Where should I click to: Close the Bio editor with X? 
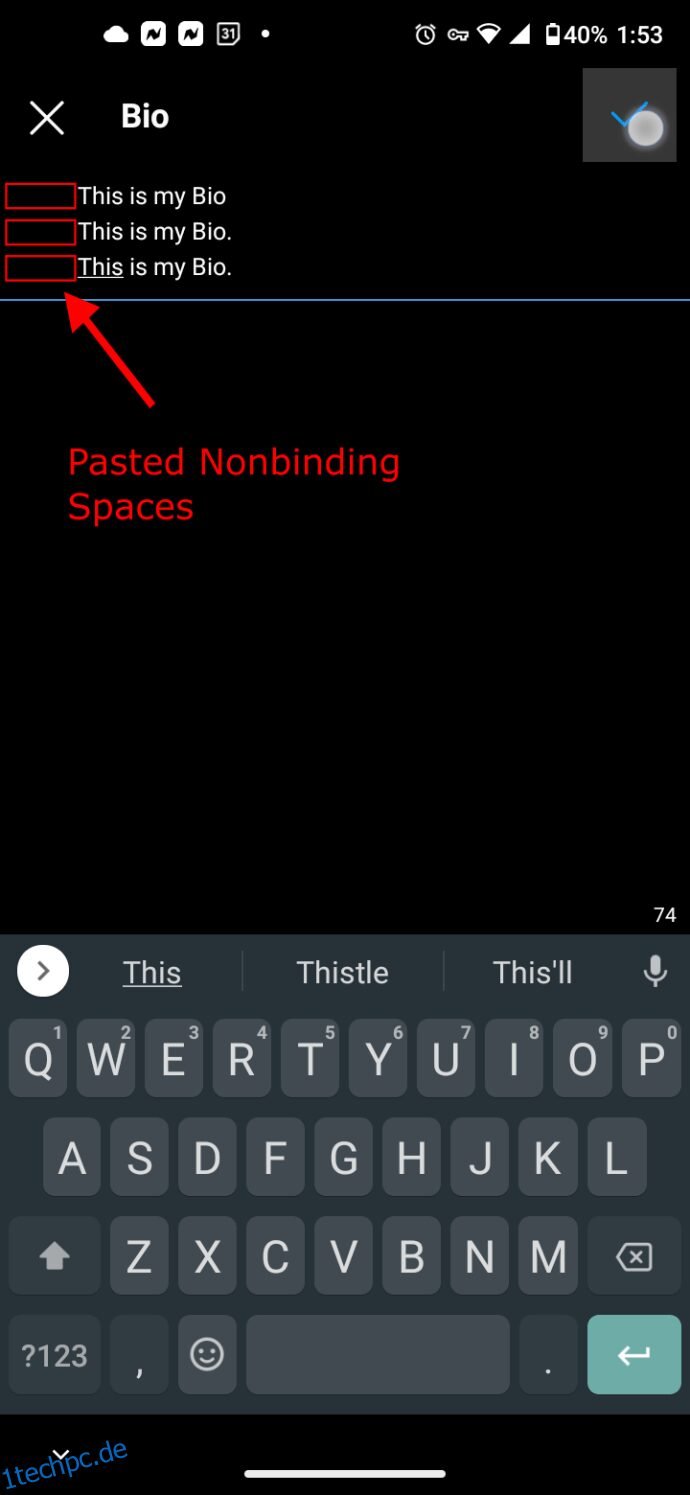coord(46,117)
